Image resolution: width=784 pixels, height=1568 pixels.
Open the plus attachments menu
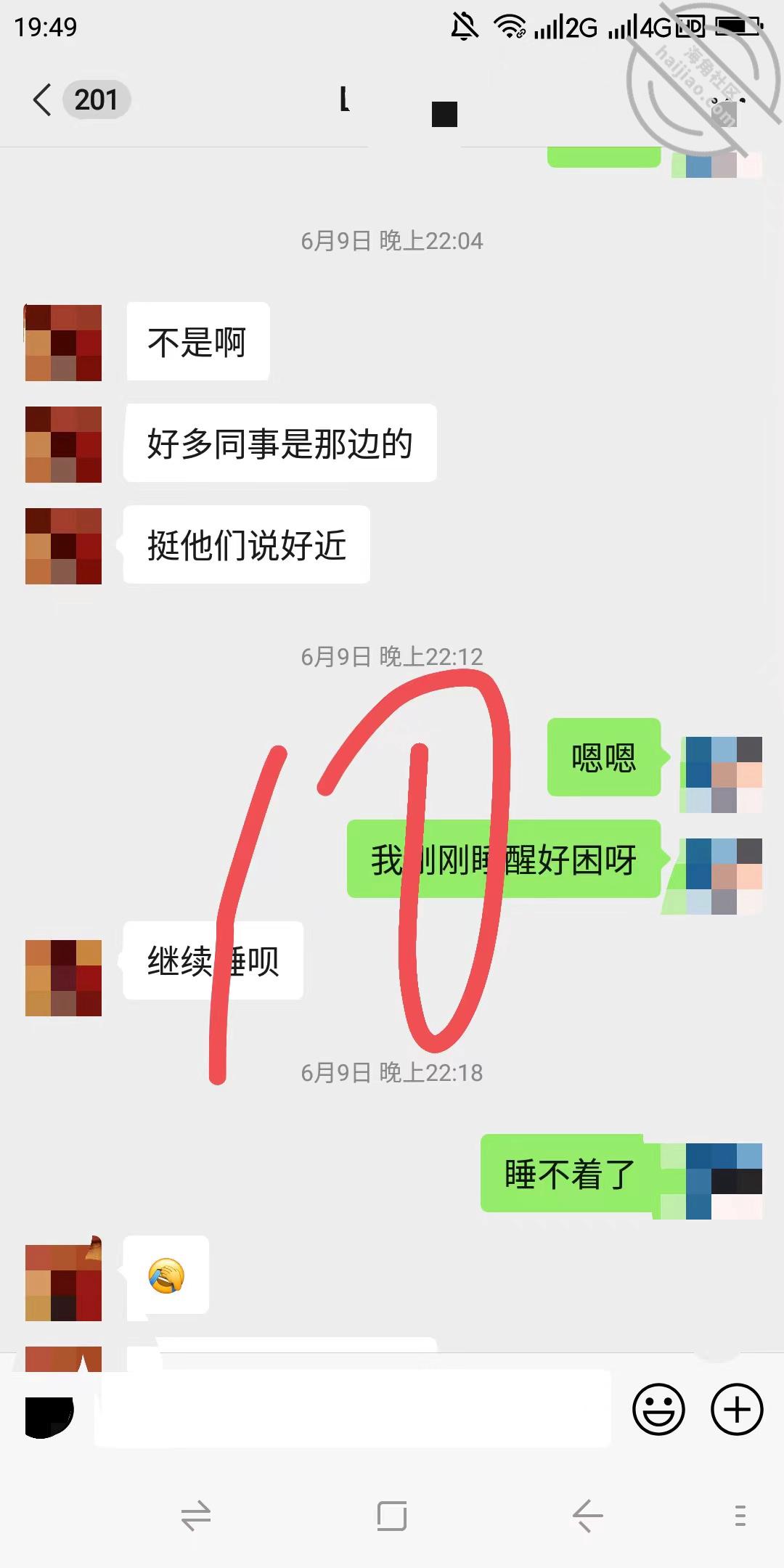737,1410
